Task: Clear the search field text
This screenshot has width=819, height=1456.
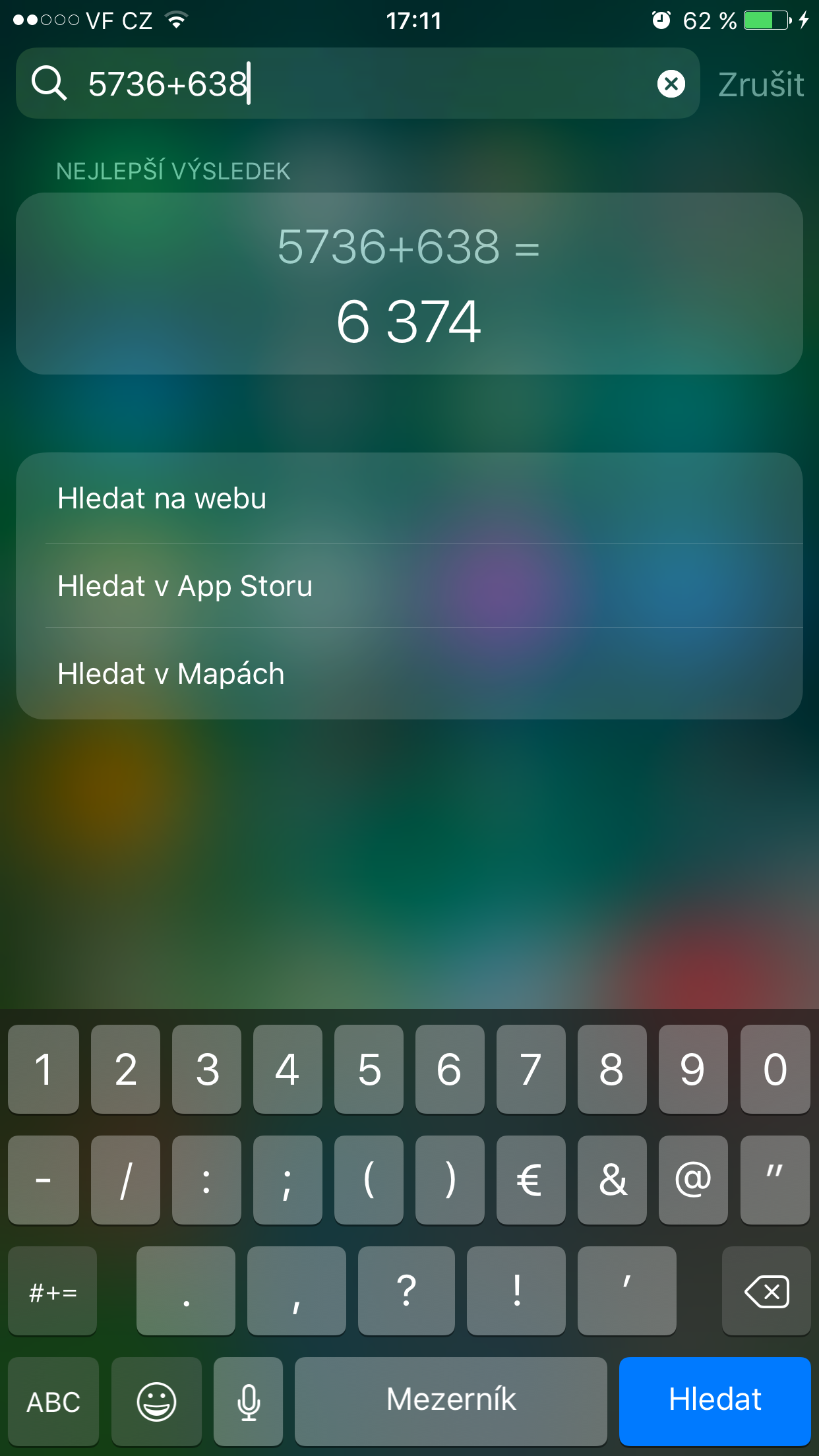Action: 671,84
